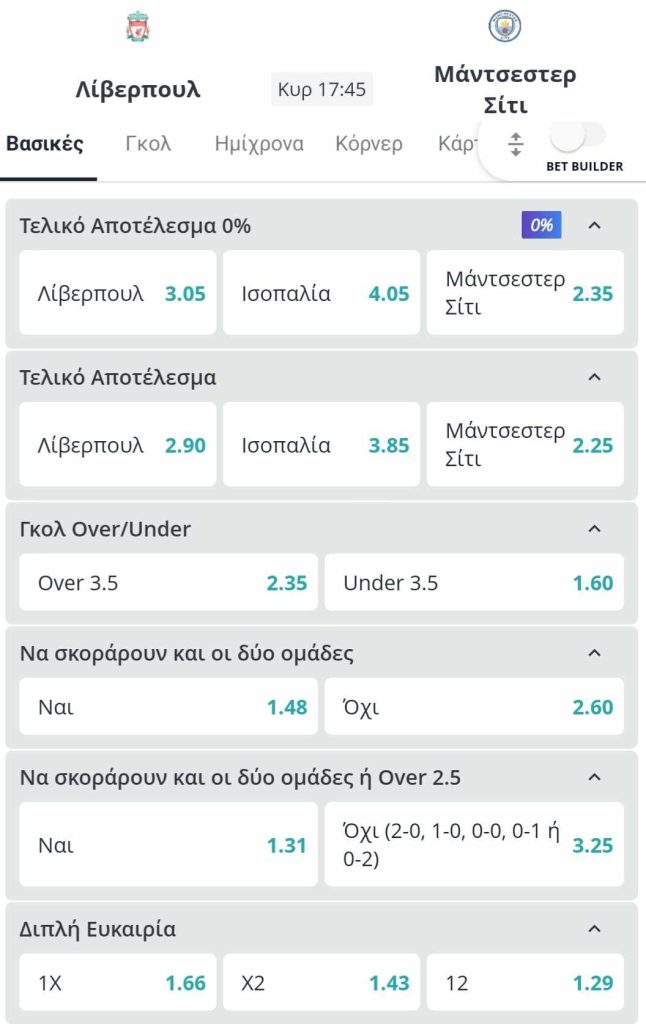The image size is (646, 1024).
Task: Choose Under 3.5 goals at 1.60
Action: [474, 582]
